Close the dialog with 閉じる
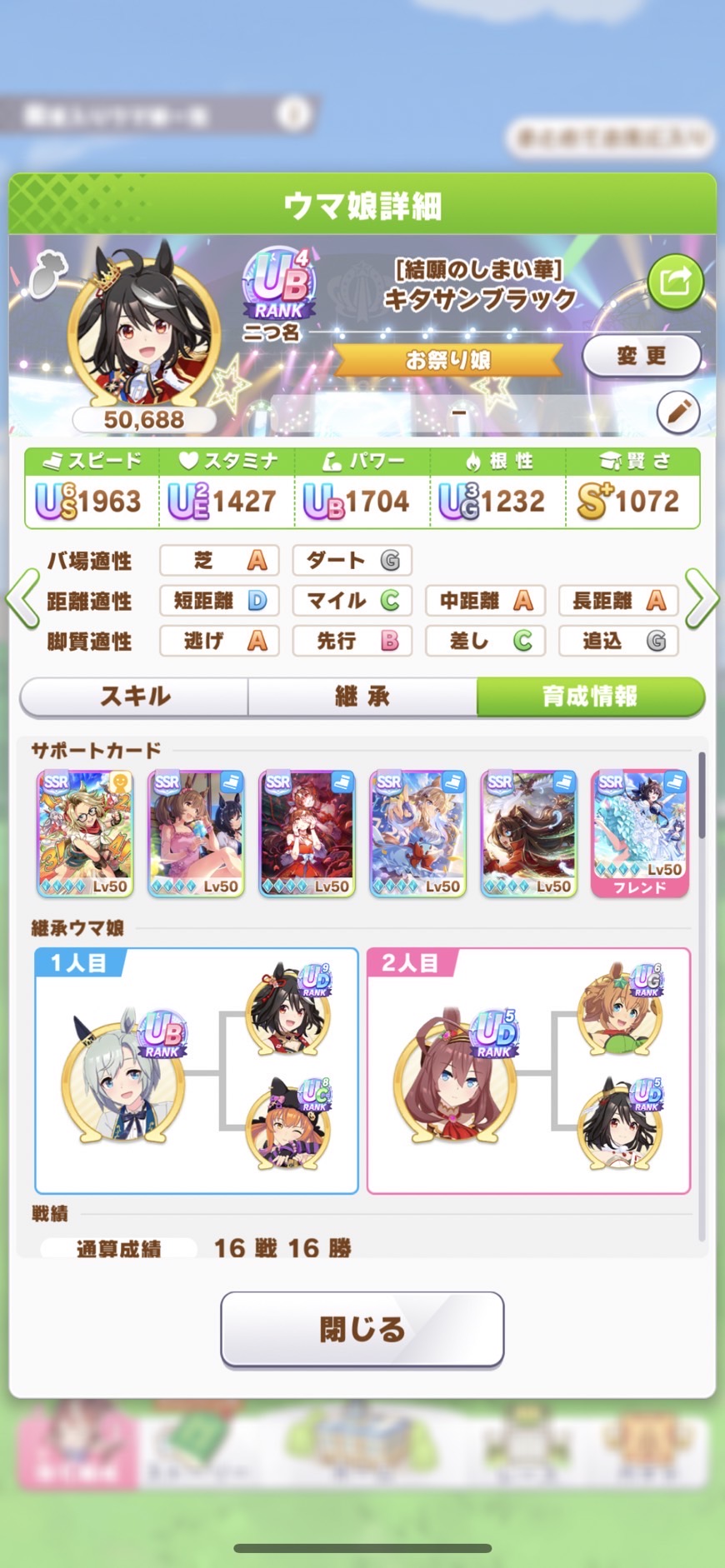 [x=362, y=1329]
